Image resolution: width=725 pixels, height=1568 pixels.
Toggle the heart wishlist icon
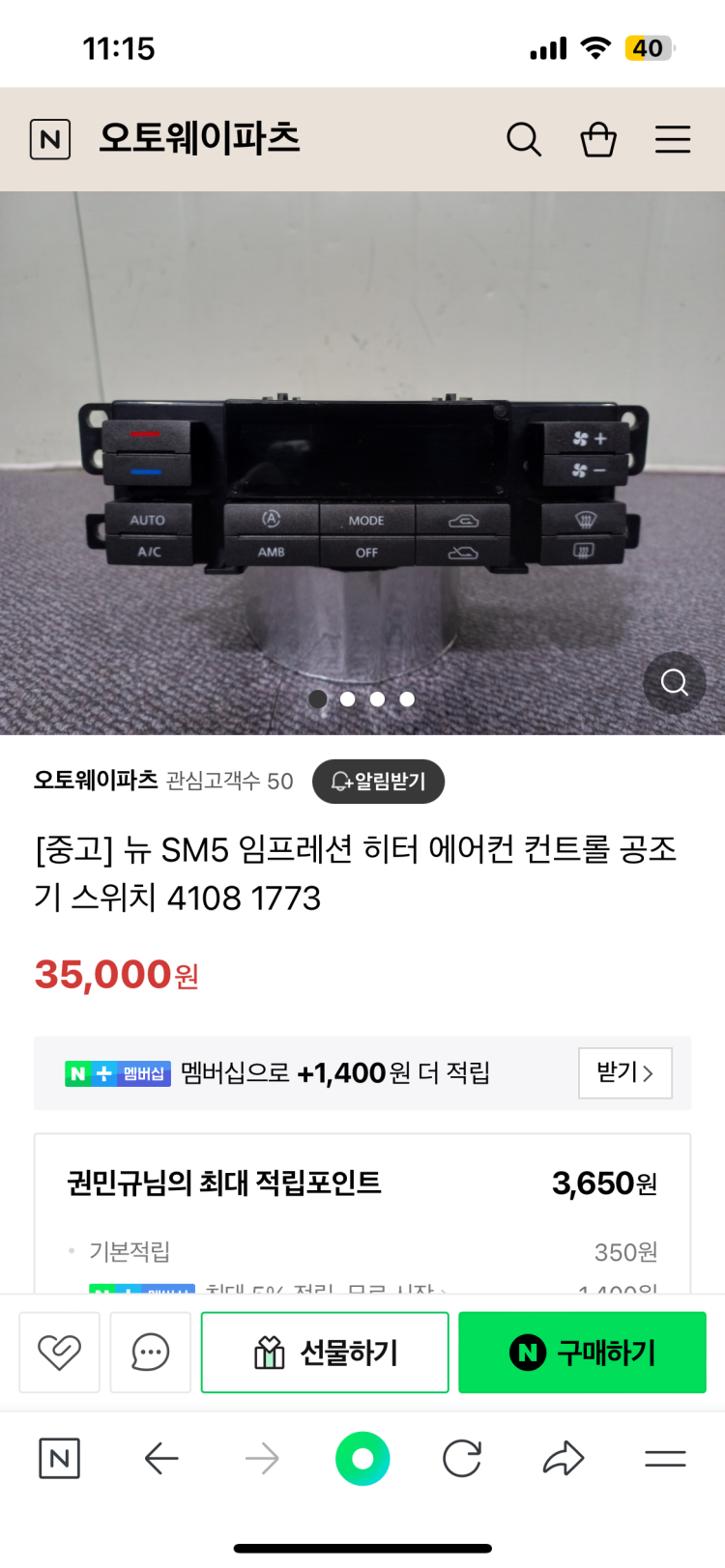[x=59, y=1352]
